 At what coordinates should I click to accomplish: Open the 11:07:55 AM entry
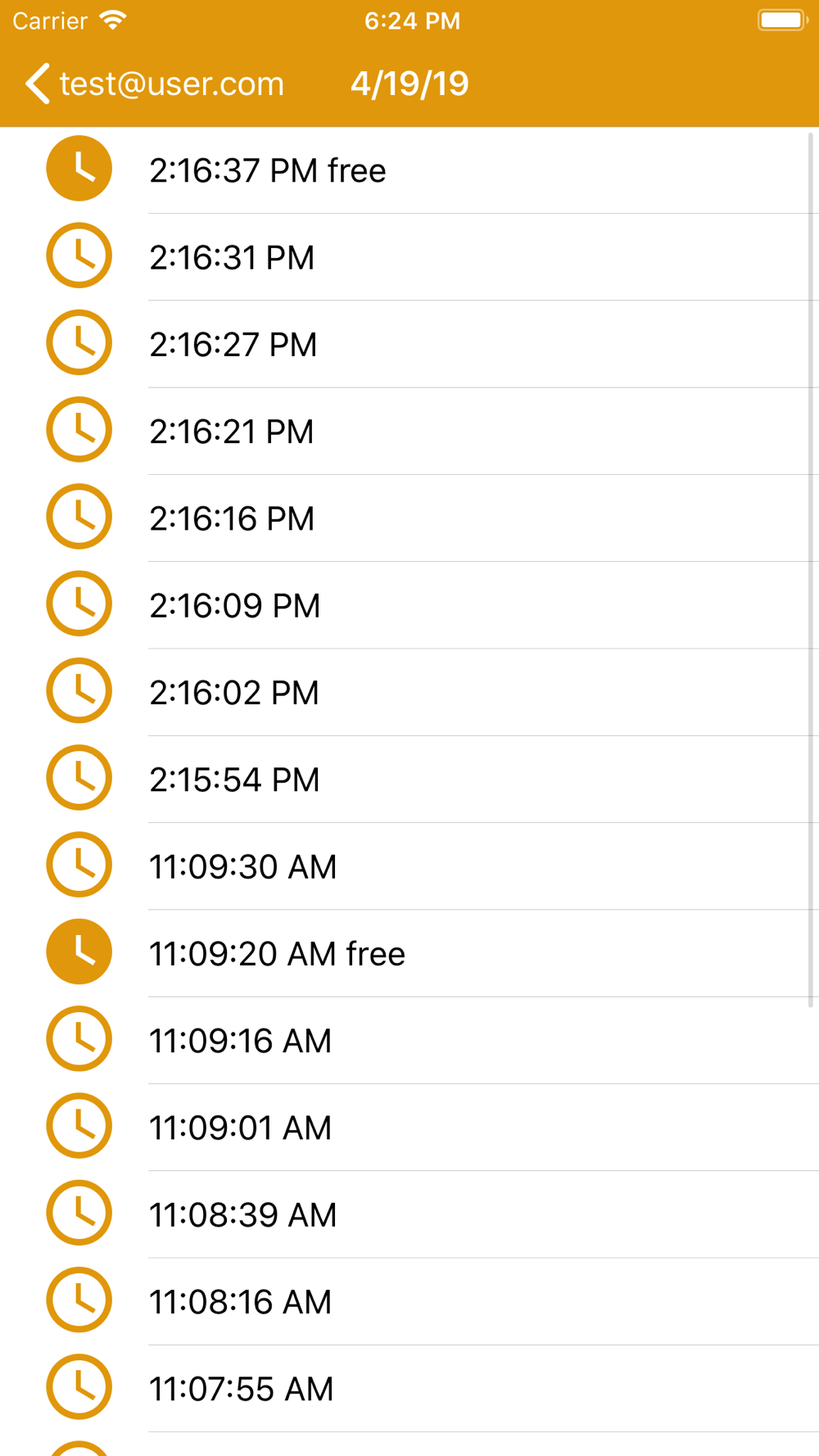coord(409,1388)
